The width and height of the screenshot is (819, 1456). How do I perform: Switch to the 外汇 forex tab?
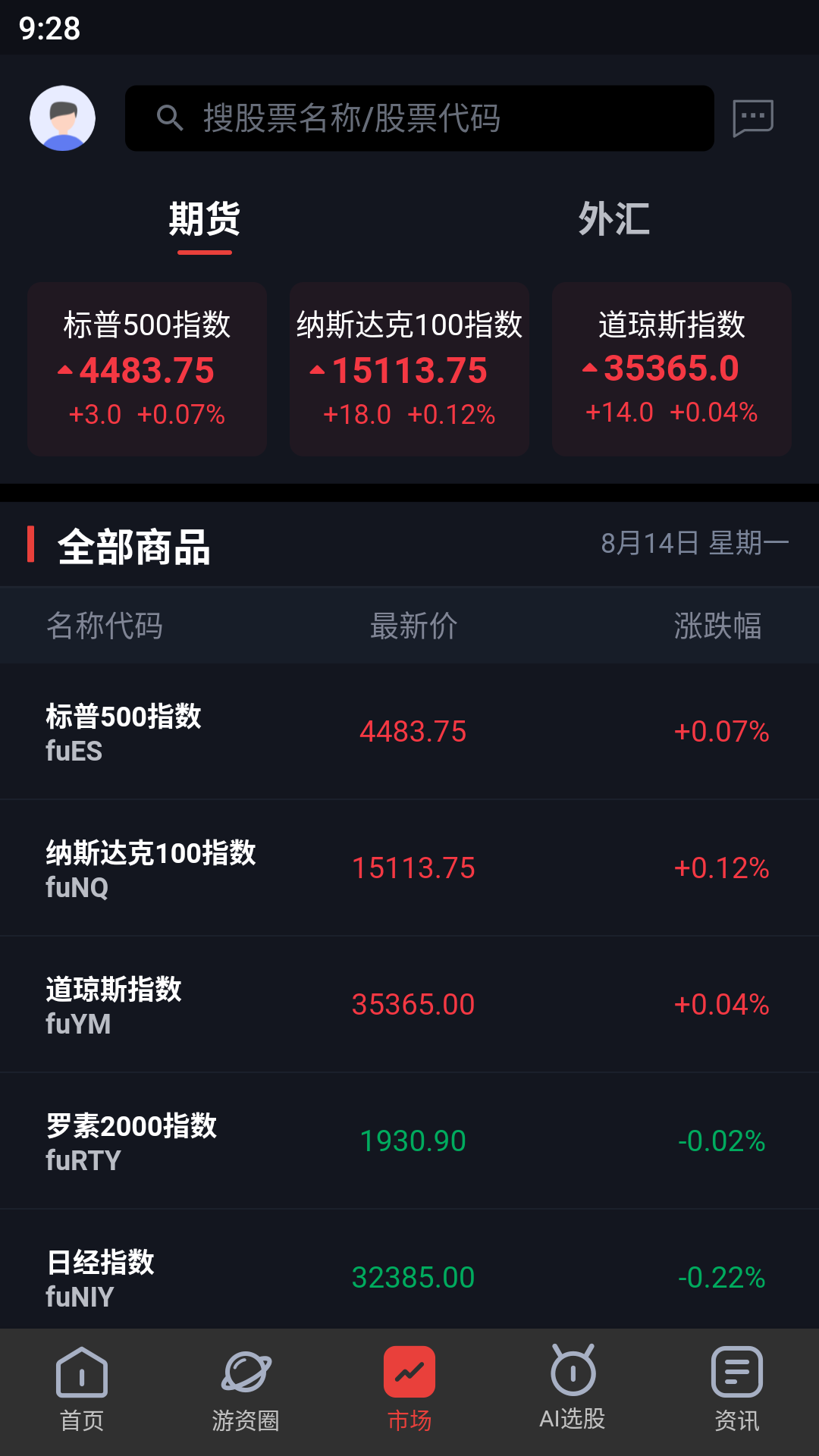614,220
